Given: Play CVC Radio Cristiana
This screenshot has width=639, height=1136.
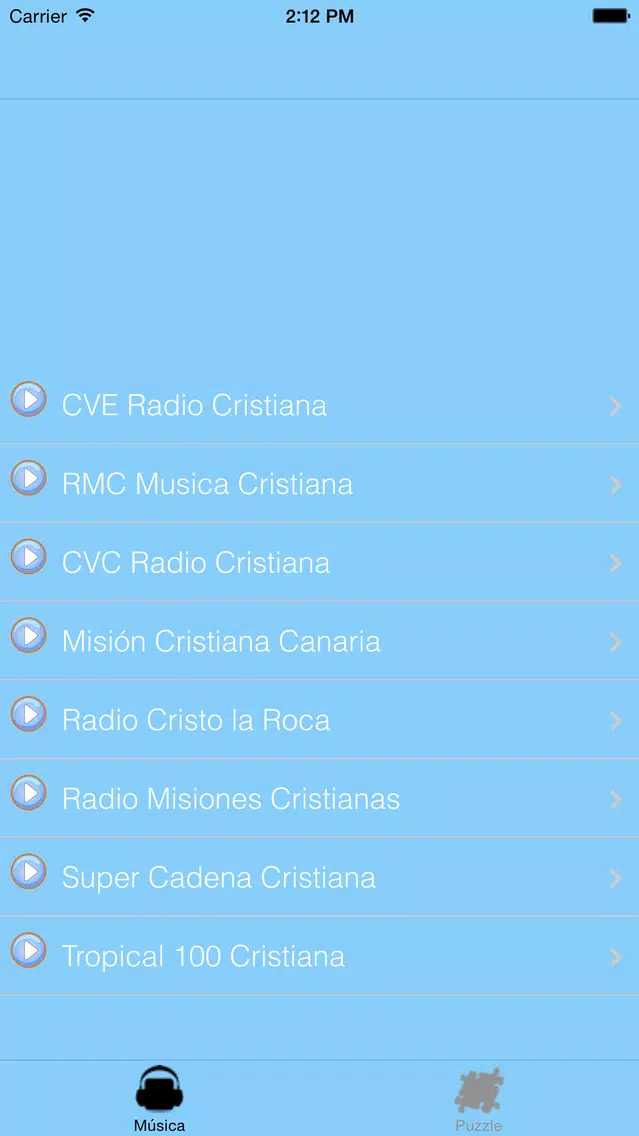Looking at the screenshot, I should coord(320,562).
